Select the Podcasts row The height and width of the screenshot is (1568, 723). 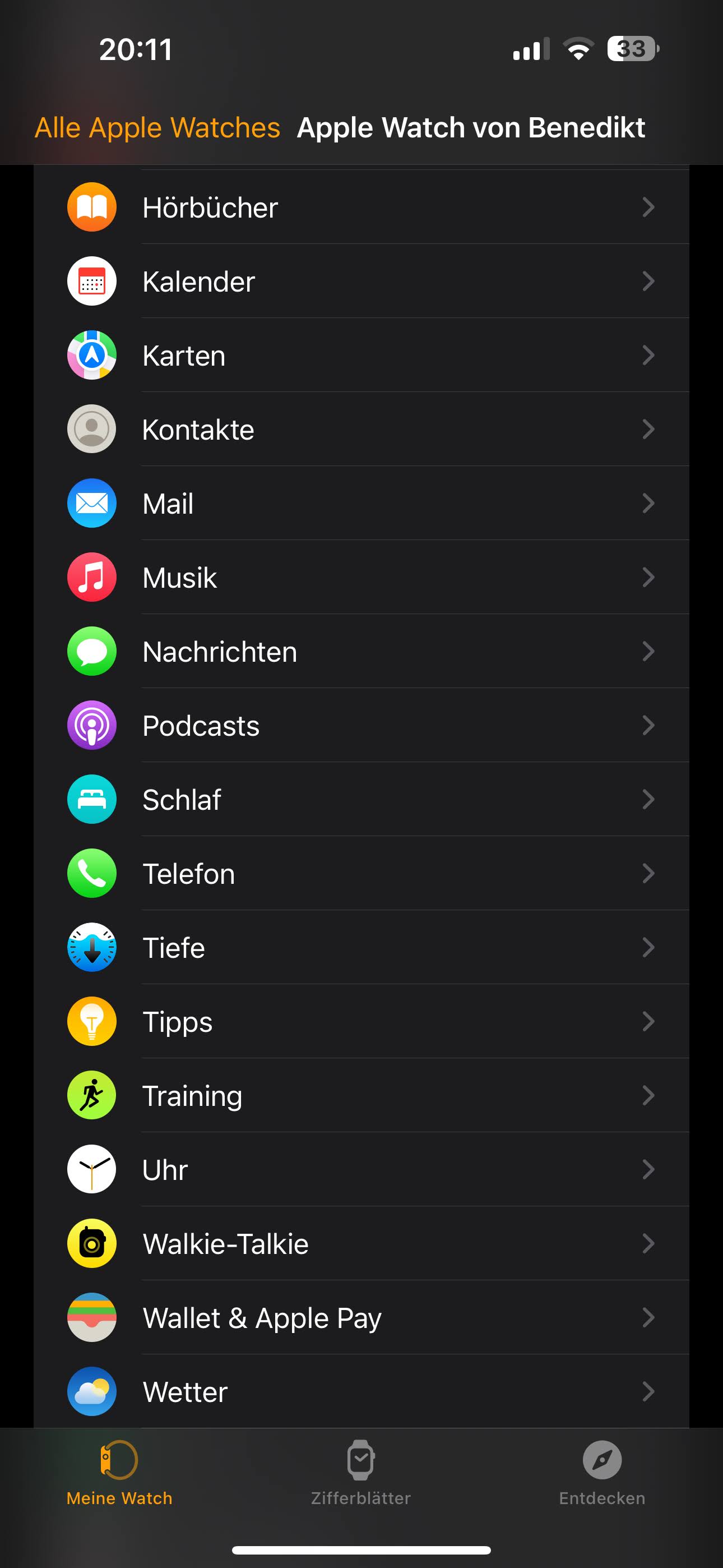361,726
